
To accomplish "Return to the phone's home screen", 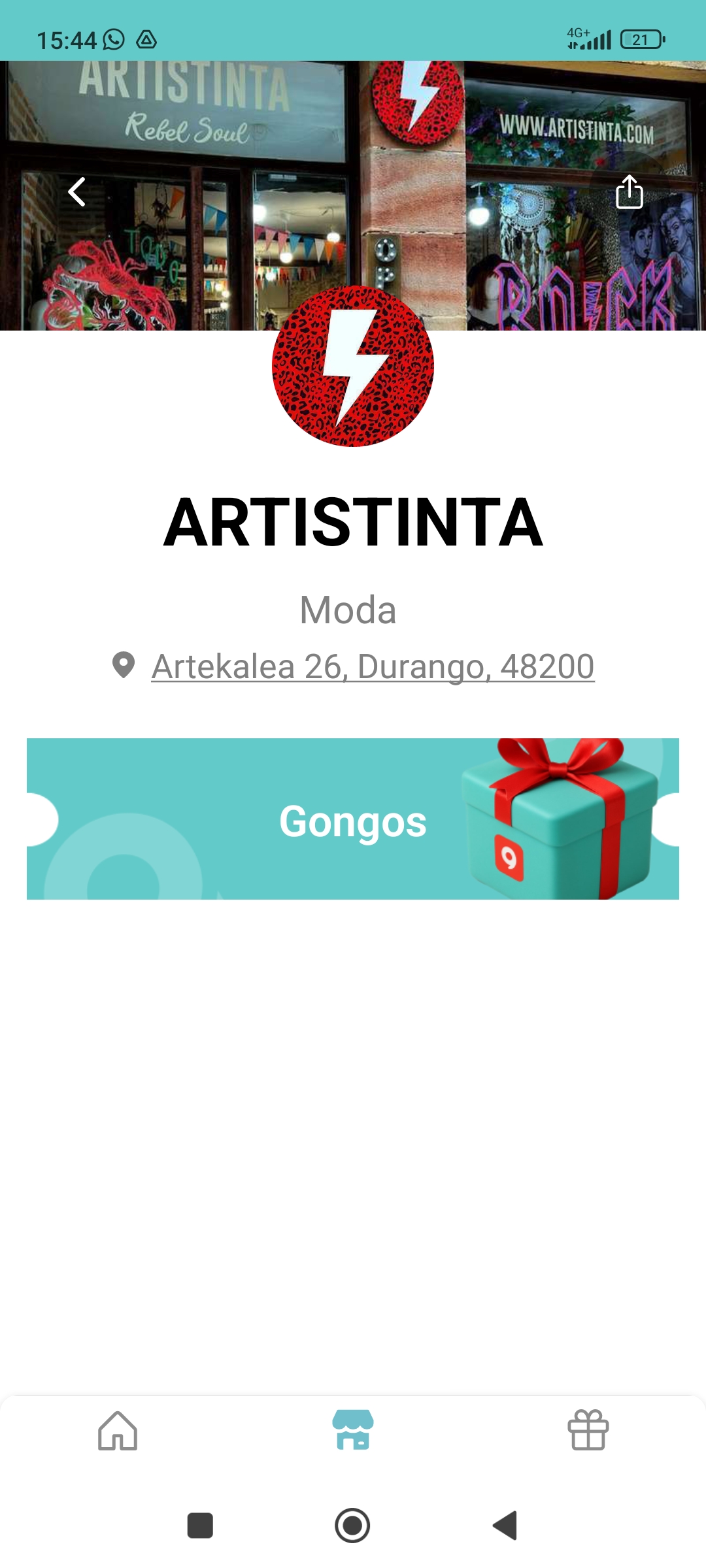I will [353, 1526].
